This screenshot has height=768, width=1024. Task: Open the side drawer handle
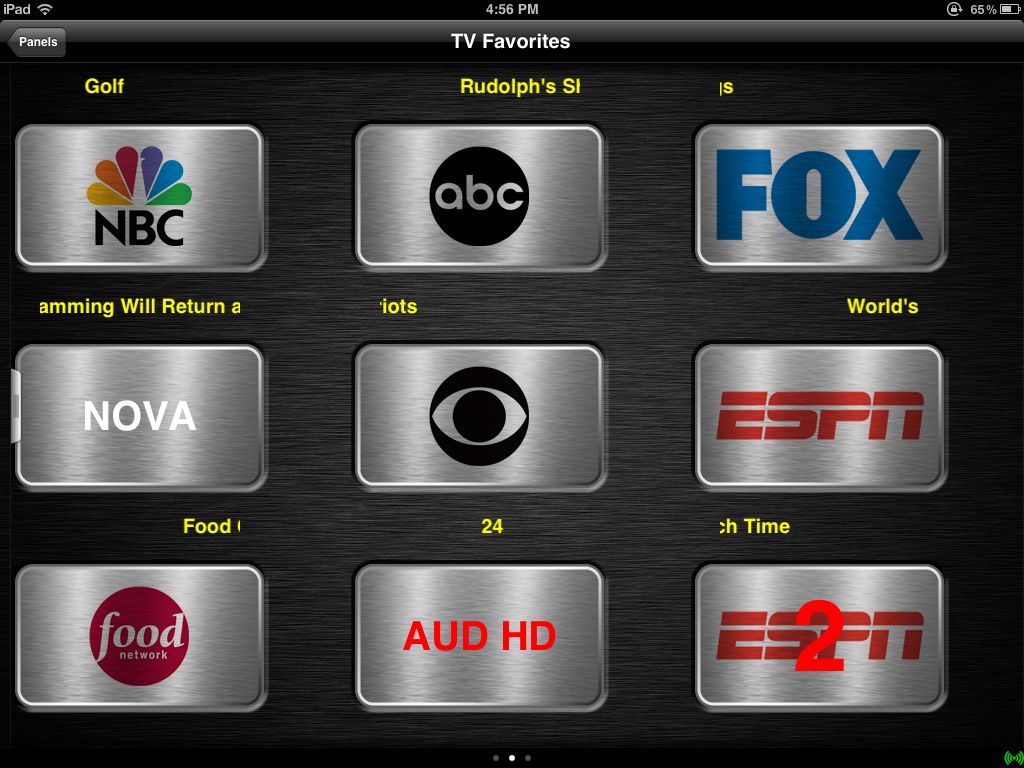pos(15,406)
